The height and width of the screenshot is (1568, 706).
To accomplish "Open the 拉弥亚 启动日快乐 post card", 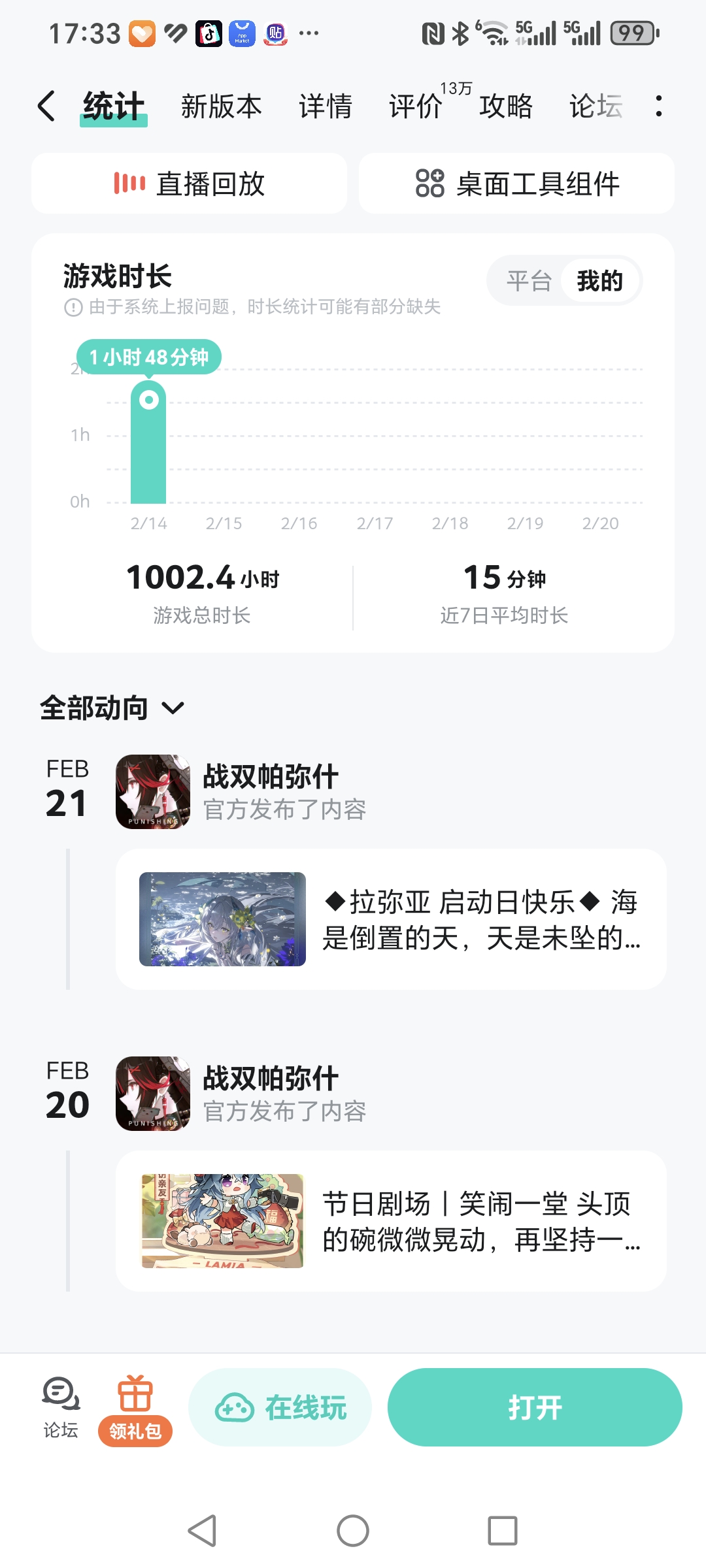I will pos(391,919).
